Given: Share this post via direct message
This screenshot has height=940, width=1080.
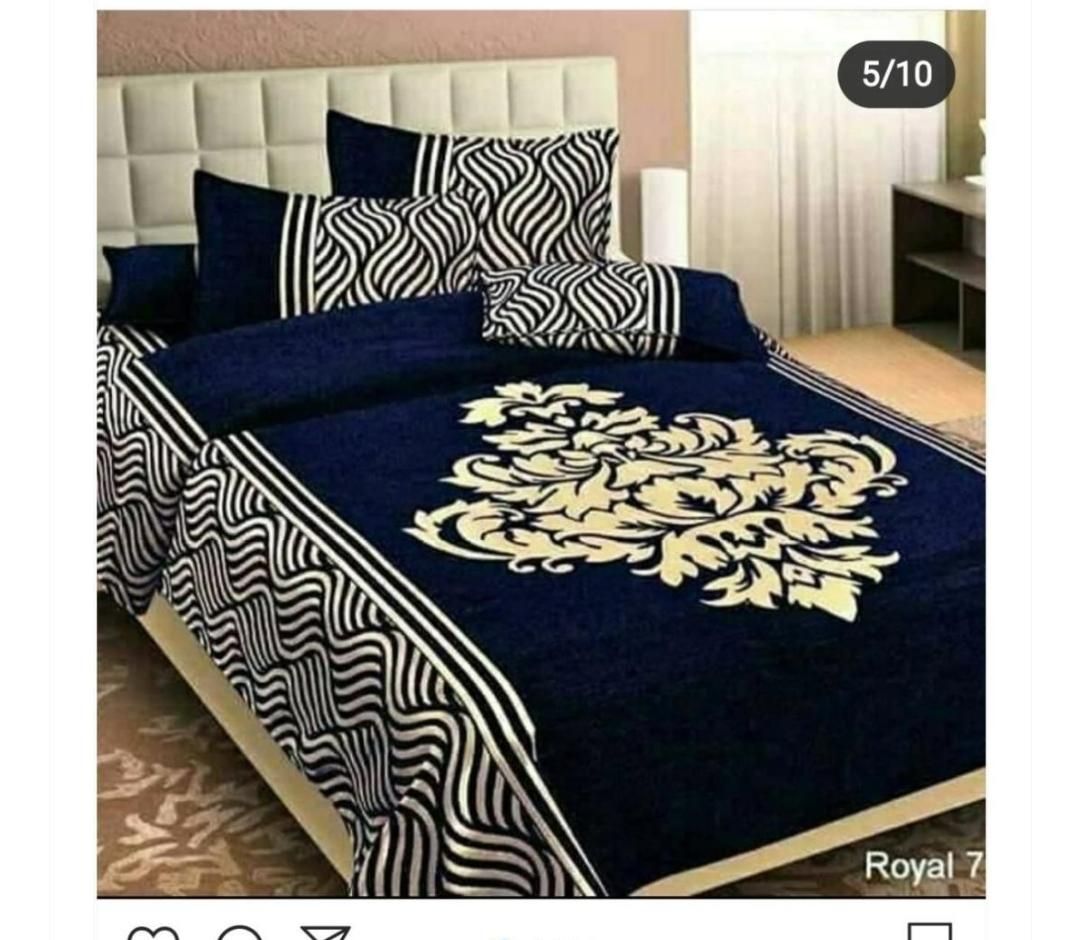Looking at the screenshot, I should click(326, 934).
